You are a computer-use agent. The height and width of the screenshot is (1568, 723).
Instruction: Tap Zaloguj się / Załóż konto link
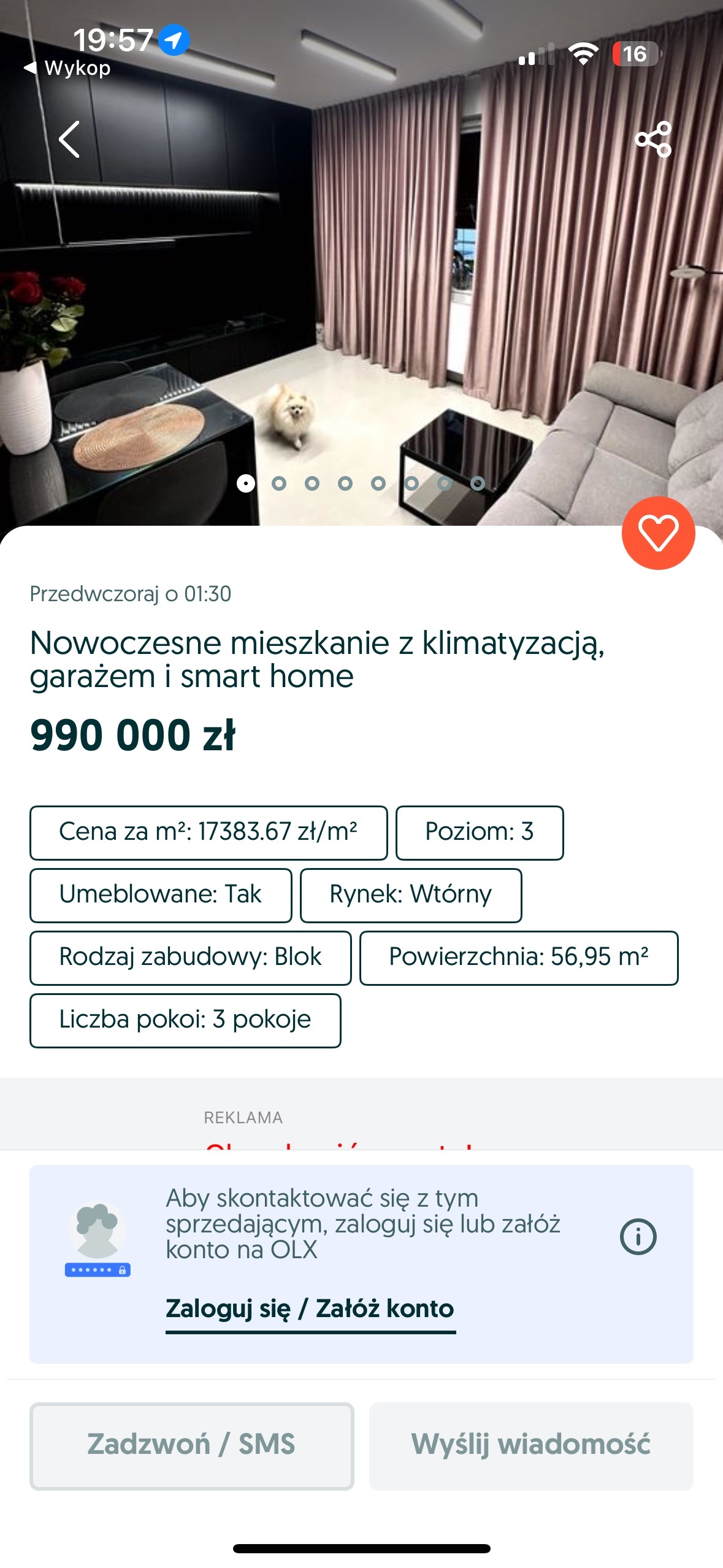coord(310,1309)
